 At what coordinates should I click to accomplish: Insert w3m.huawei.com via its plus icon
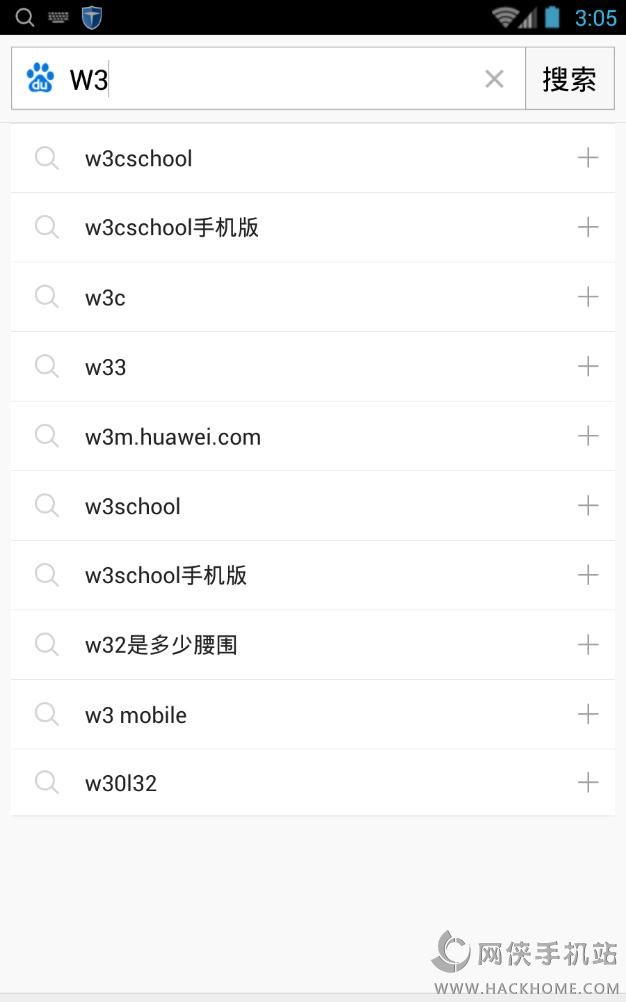tap(588, 436)
